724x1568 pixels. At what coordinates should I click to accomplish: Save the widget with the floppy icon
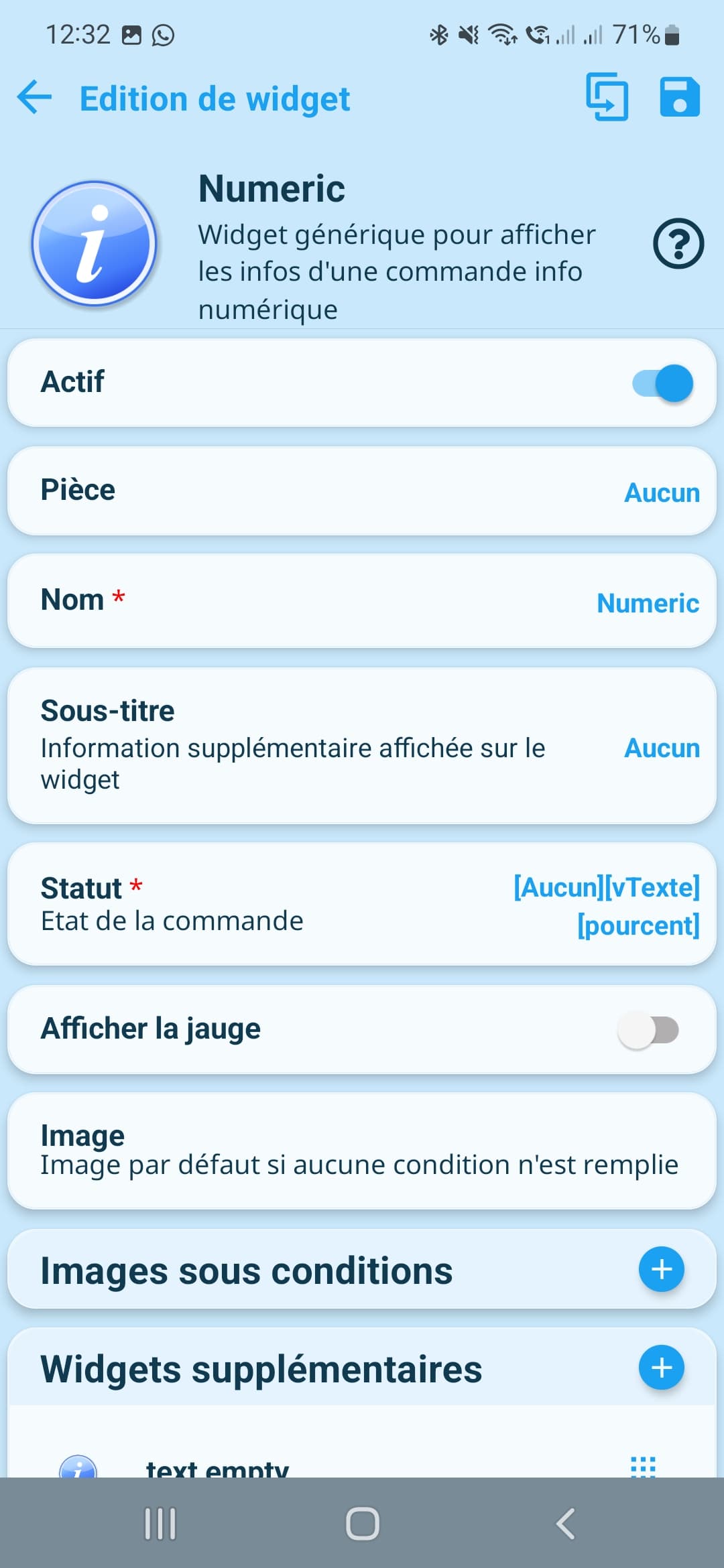(680, 97)
